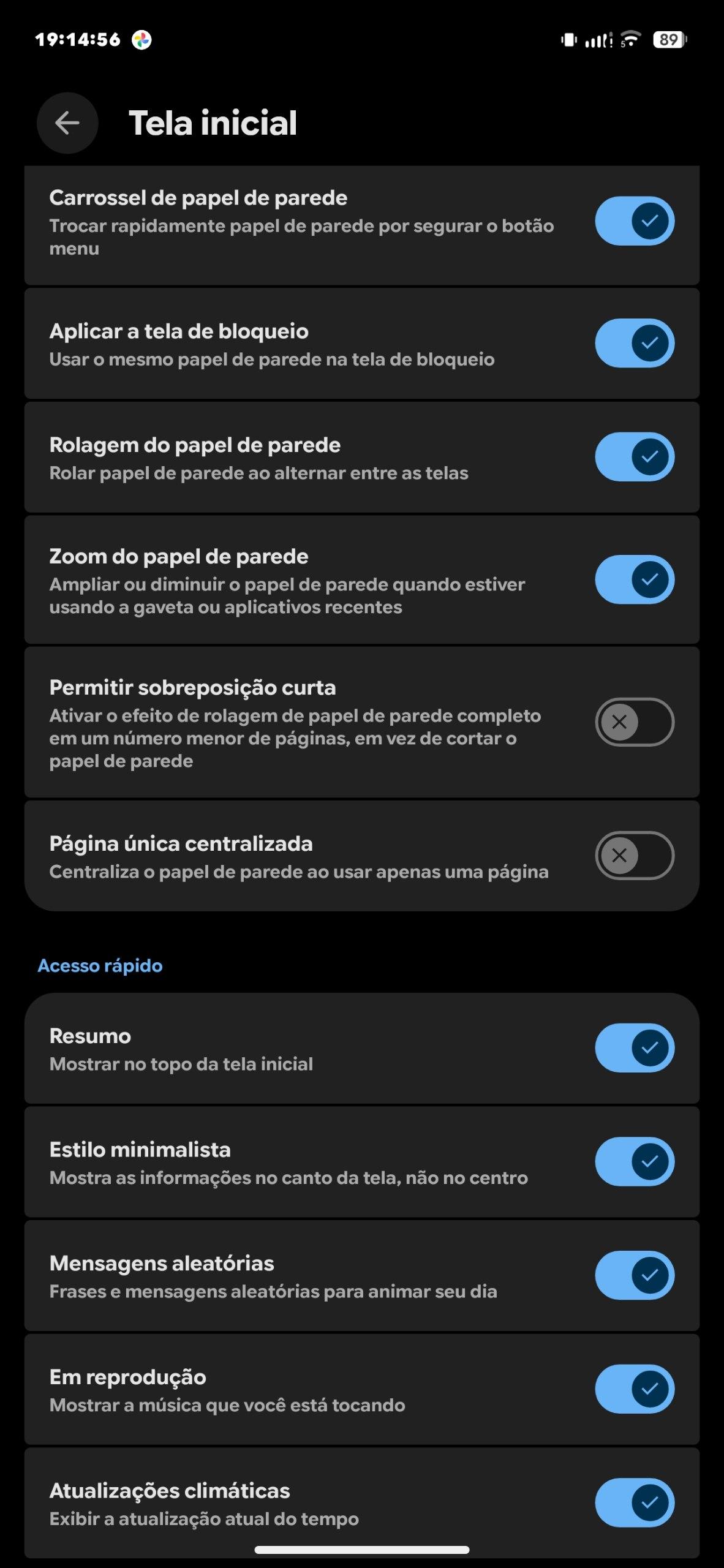The image size is (724, 1568).
Task: Switch off Em reprodução
Action: pos(635,1389)
